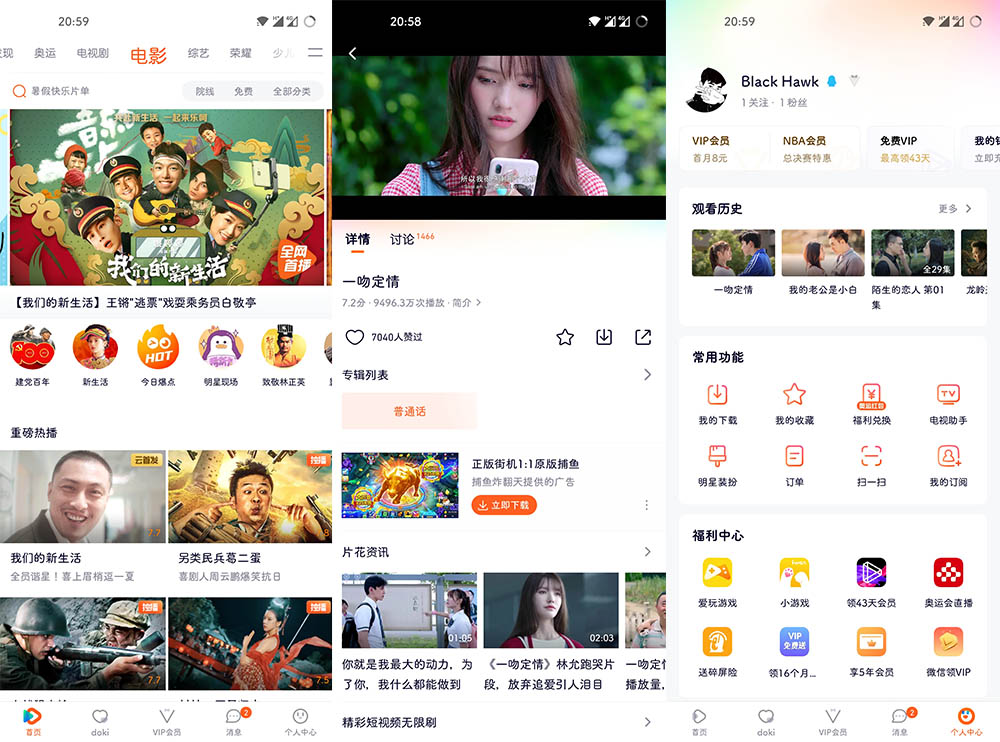Open 今日热点 shortcut
1000x742 pixels.
click(x=158, y=356)
